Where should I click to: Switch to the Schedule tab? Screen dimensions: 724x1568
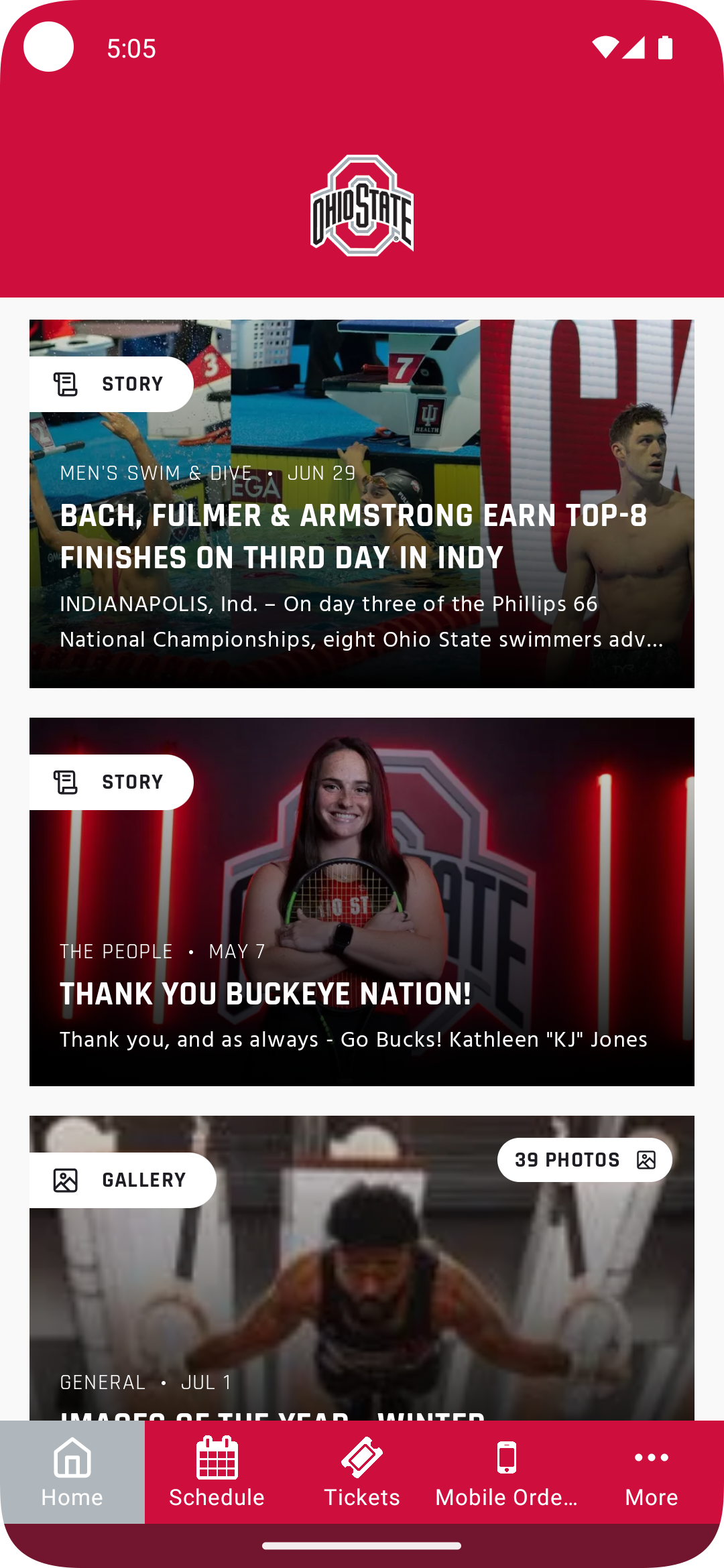point(217,1473)
